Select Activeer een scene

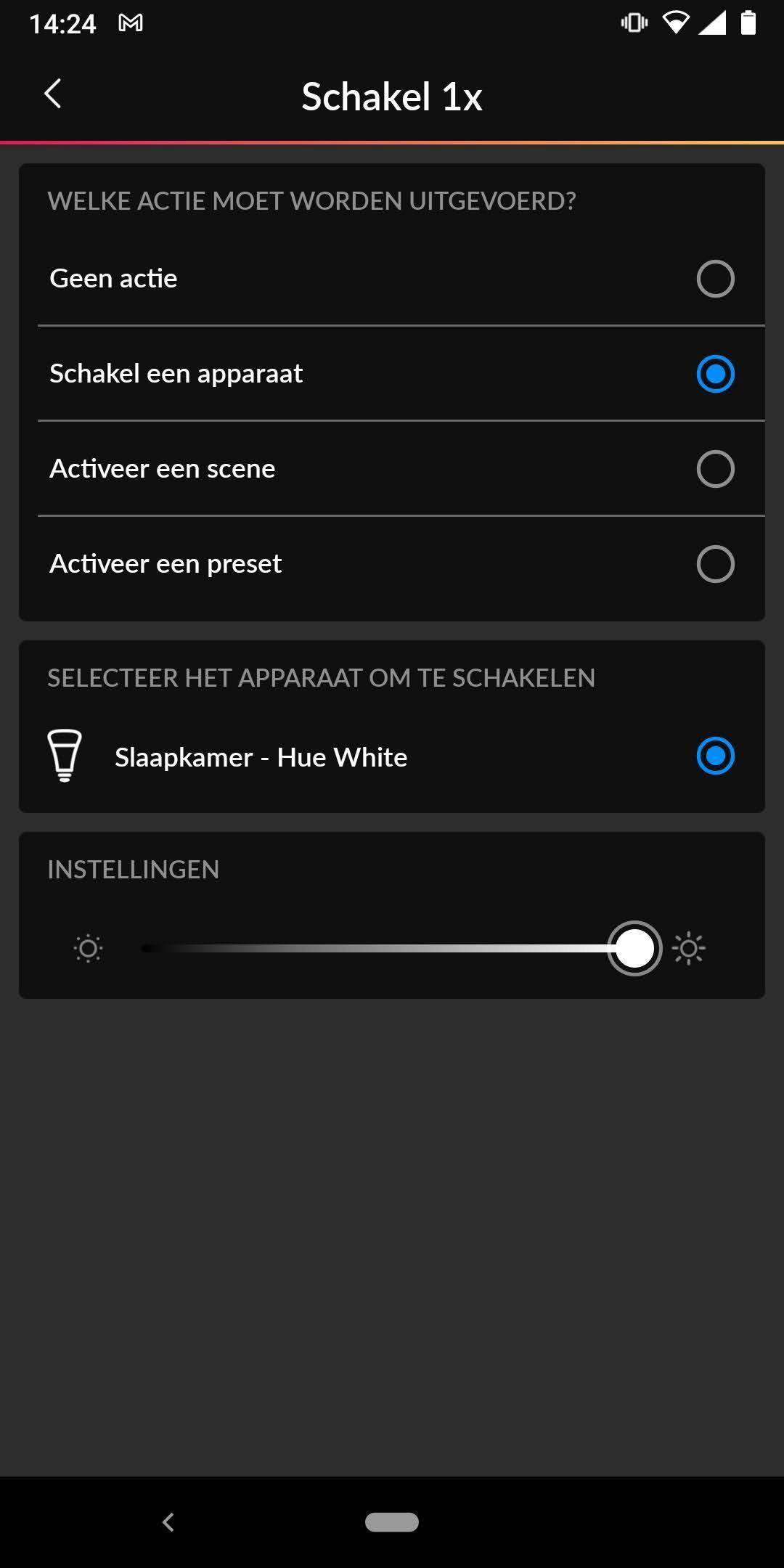(715, 469)
